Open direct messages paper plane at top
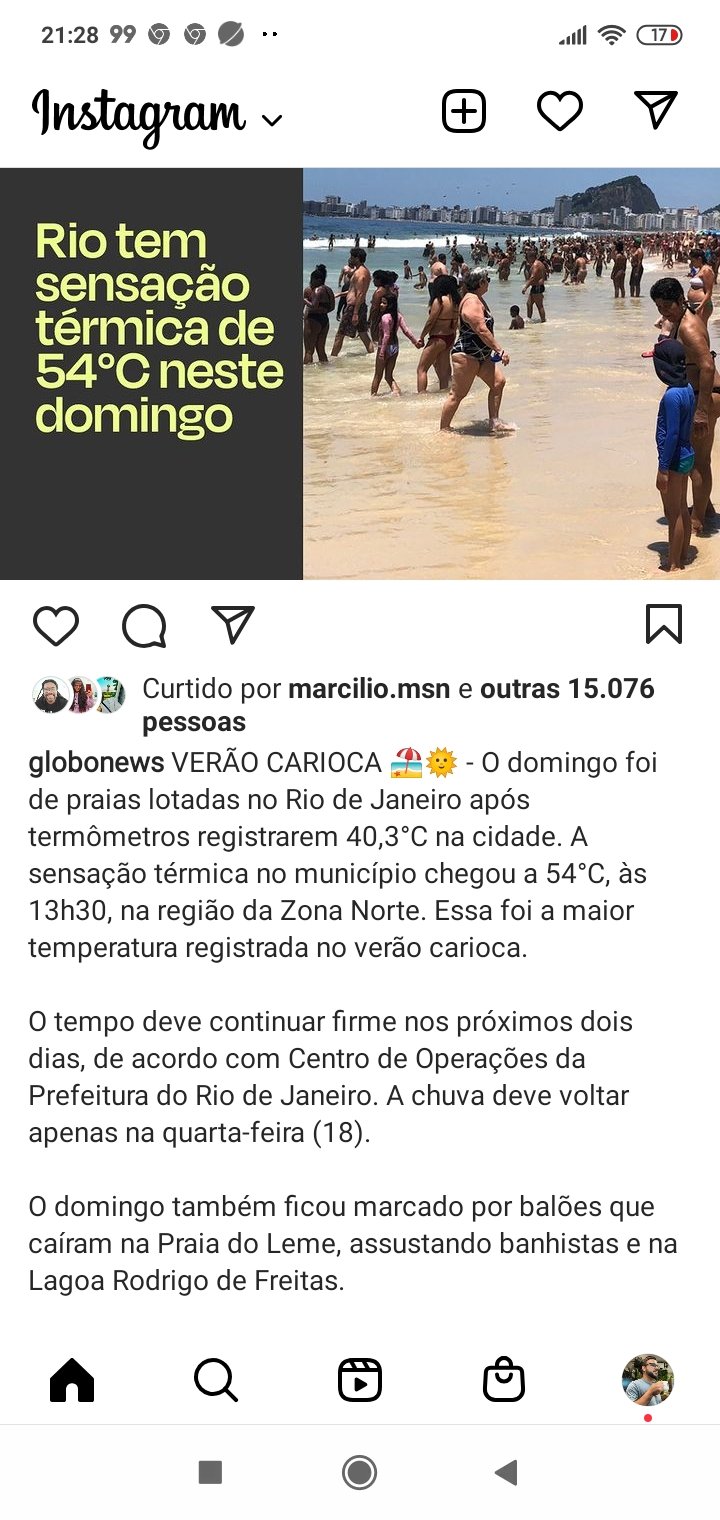This screenshot has width=720, height=1520. click(x=656, y=110)
